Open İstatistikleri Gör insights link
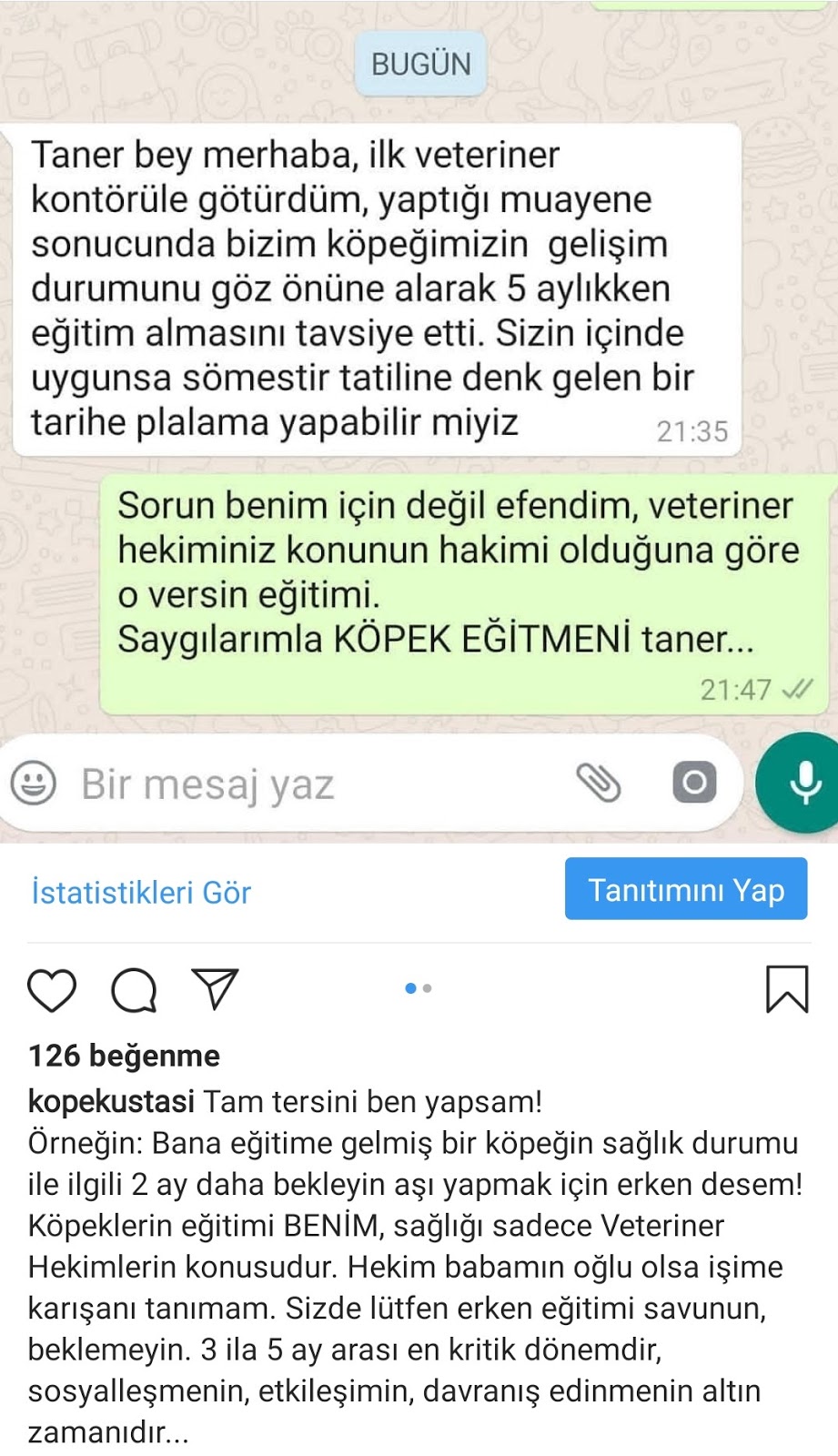Screen dimensions: 838x1456 [x=141, y=892]
